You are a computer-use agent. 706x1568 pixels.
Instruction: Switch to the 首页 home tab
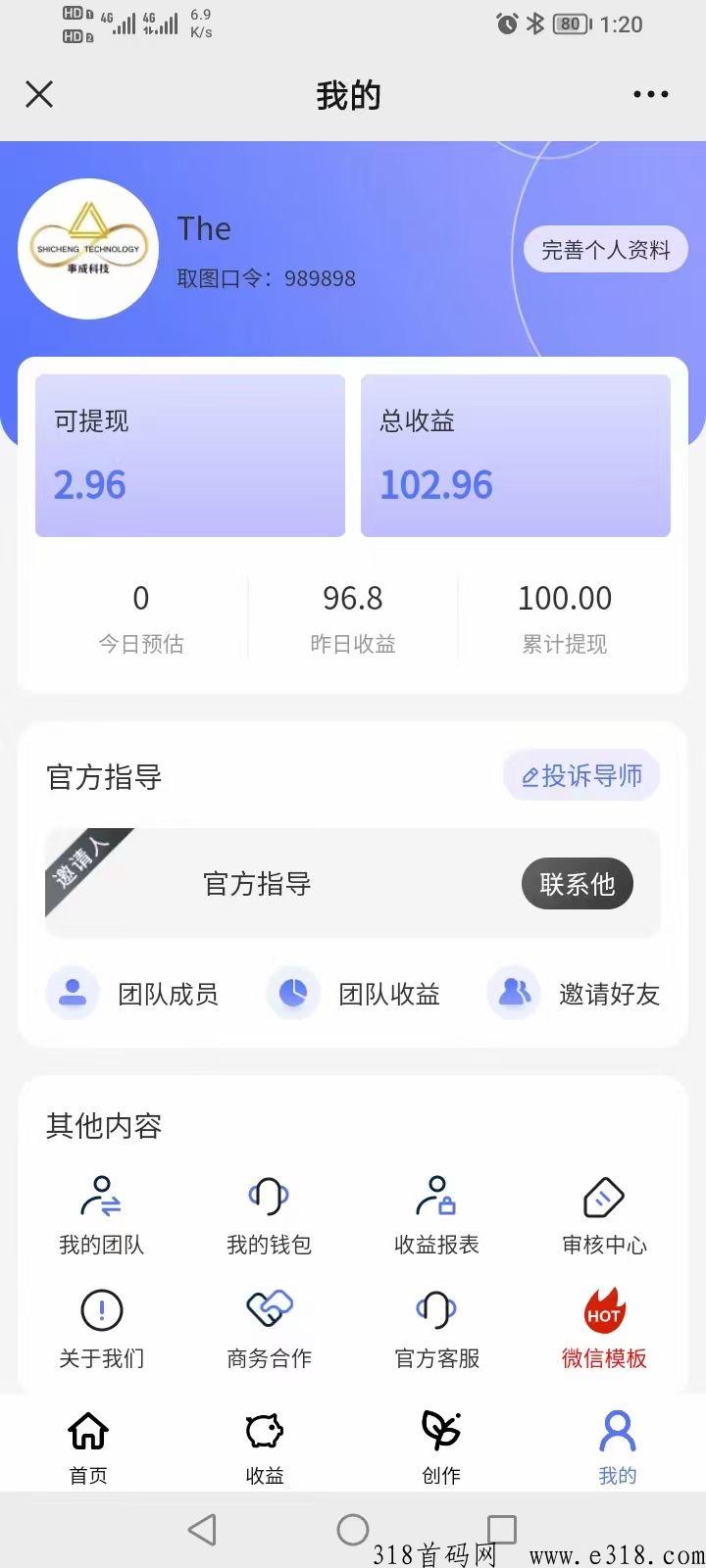(x=88, y=1446)
